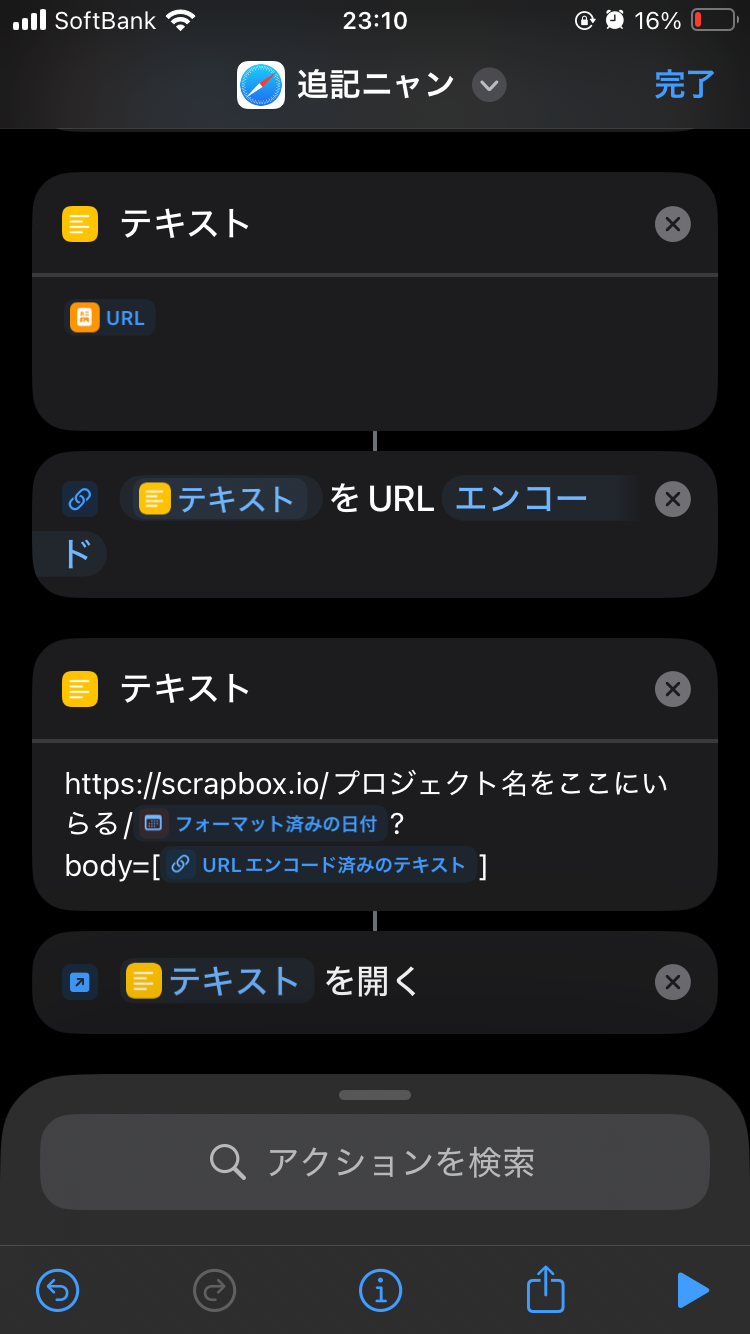Remove the first テキスト action containing URL
This screenshot has height=1334, width=750.
(x=673, y=224)
